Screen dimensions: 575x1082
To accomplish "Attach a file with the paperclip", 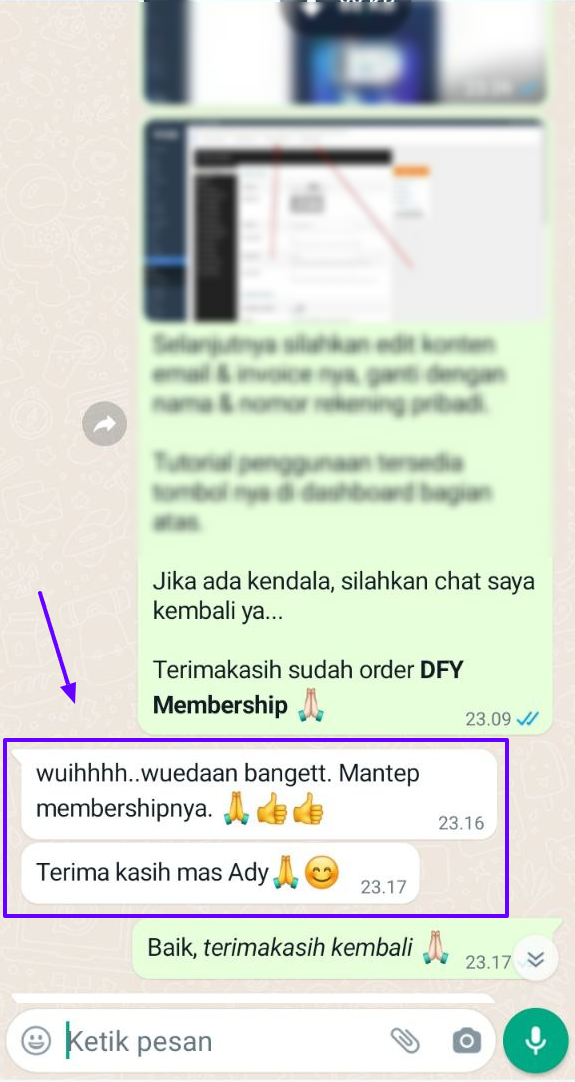I will pos(405,1040).
